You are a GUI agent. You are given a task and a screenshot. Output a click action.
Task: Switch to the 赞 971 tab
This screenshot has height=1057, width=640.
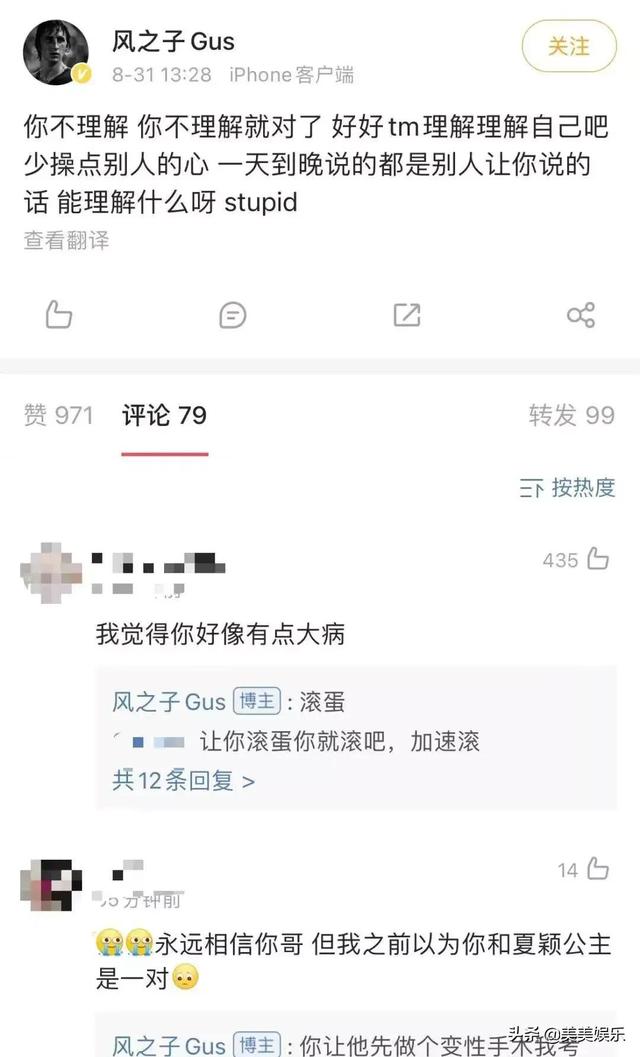(x=58, y=416)
